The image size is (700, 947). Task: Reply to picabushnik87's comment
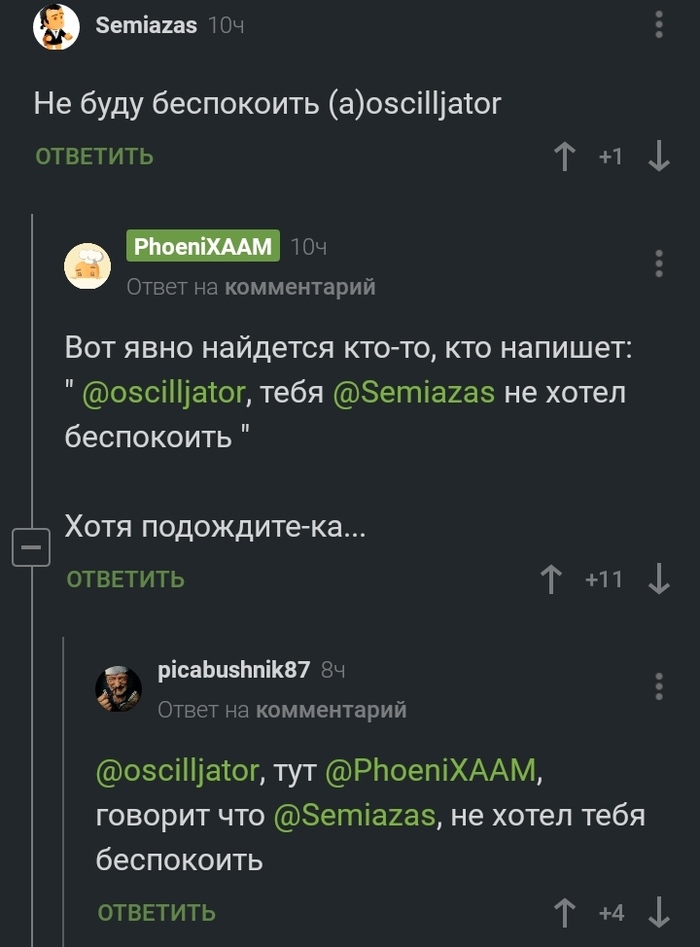tap(157, 912)
